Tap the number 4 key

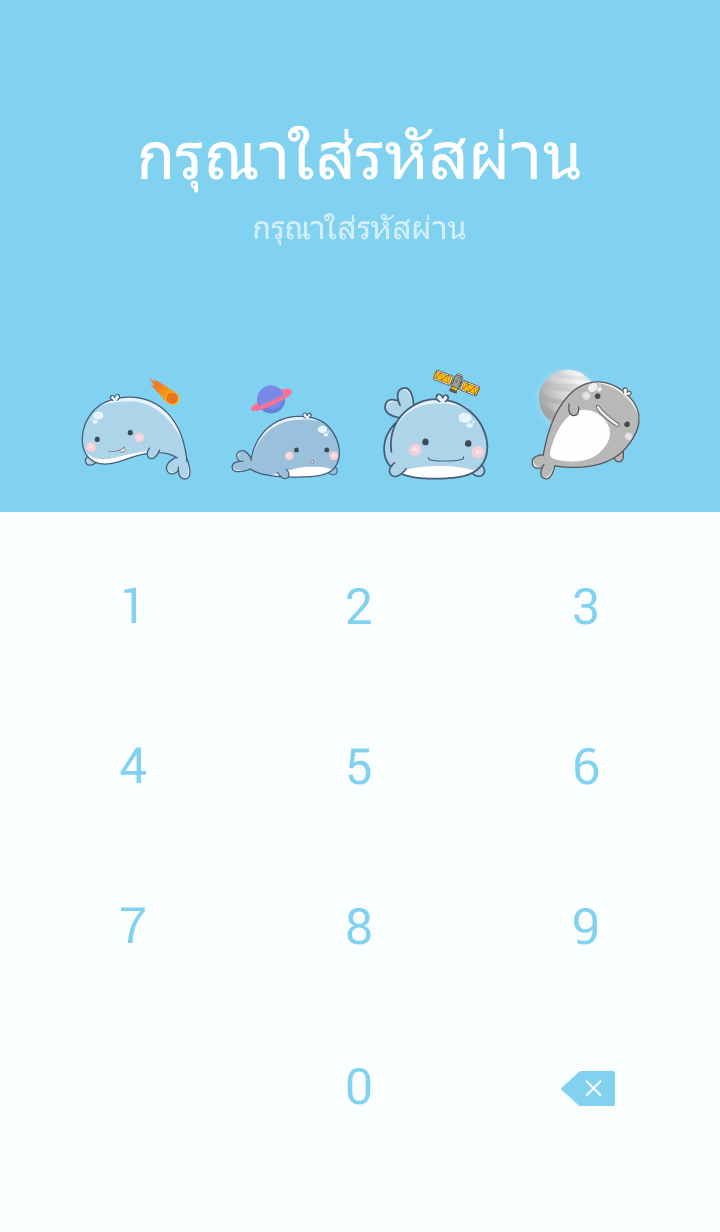click(132, 767)
